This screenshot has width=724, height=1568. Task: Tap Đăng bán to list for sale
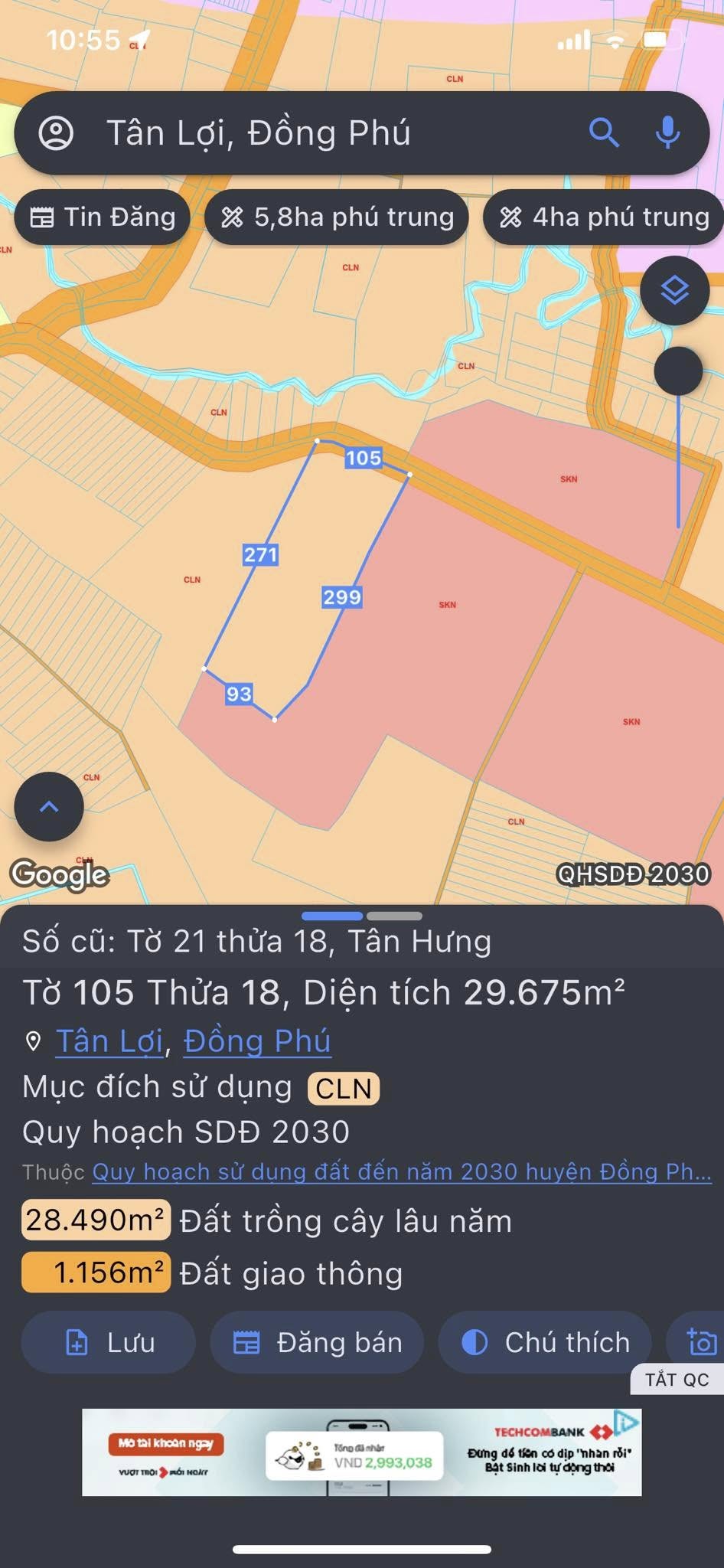tap(317, 1342)
